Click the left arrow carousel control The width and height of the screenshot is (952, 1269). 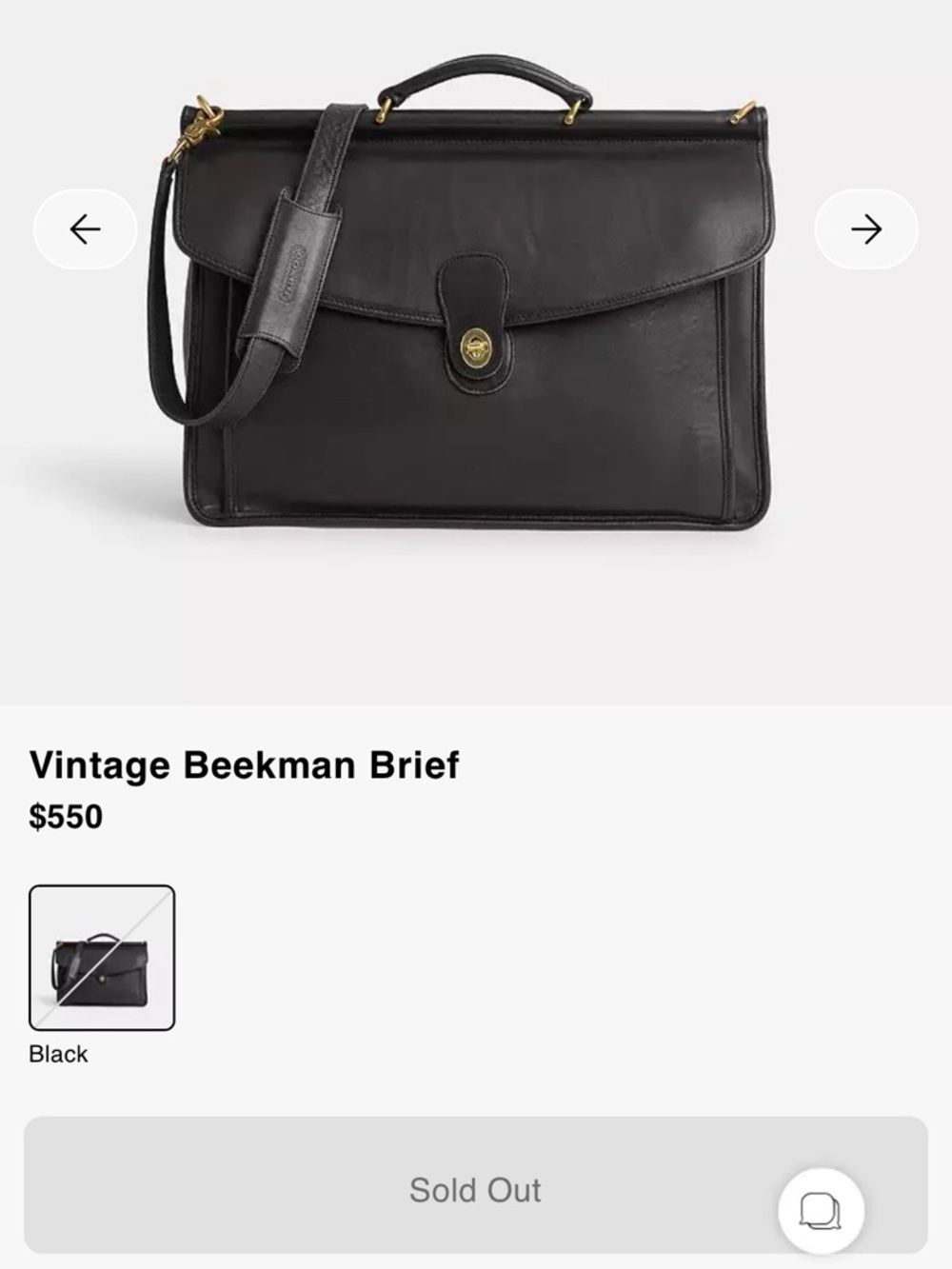point(84,228)
